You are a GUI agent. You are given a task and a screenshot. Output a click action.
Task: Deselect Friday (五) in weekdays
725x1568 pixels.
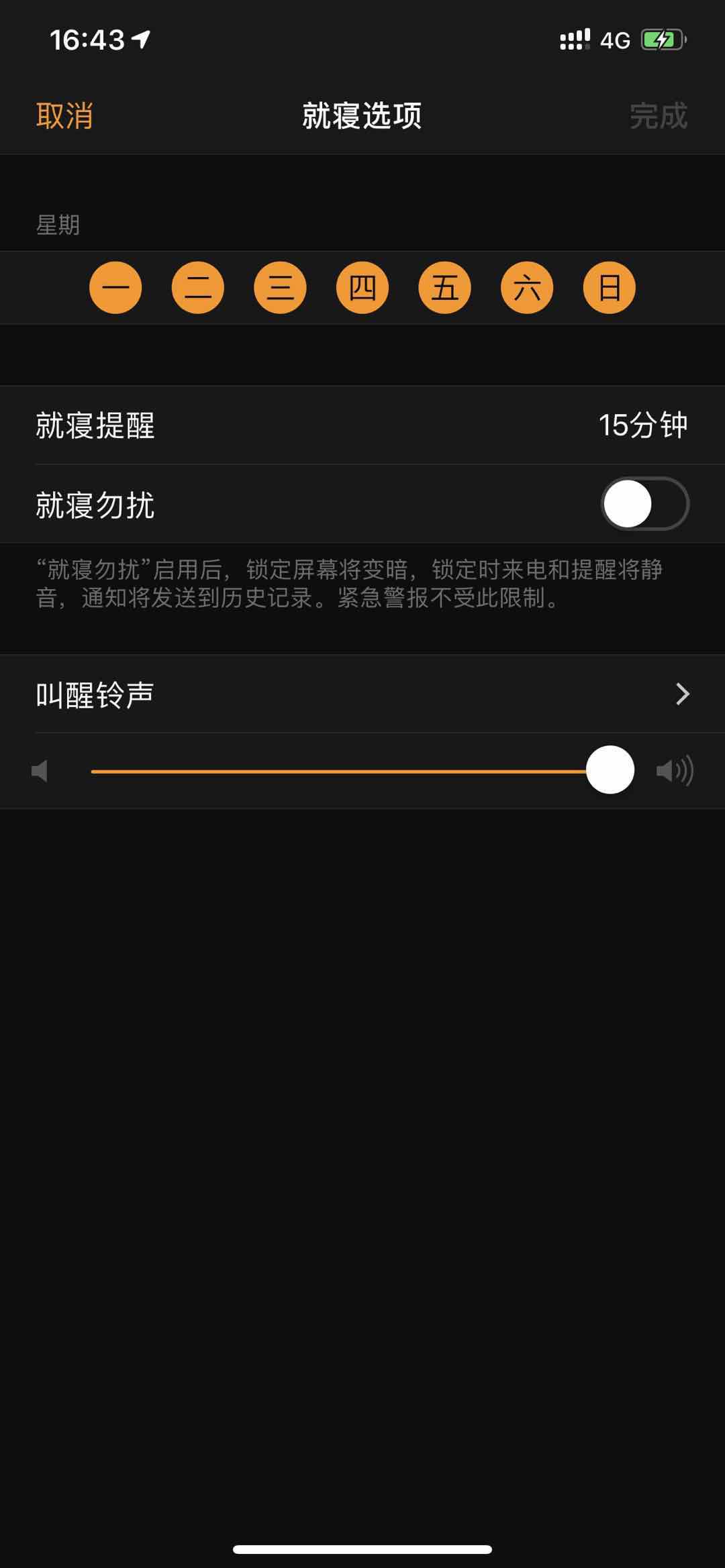click(444, 288)
